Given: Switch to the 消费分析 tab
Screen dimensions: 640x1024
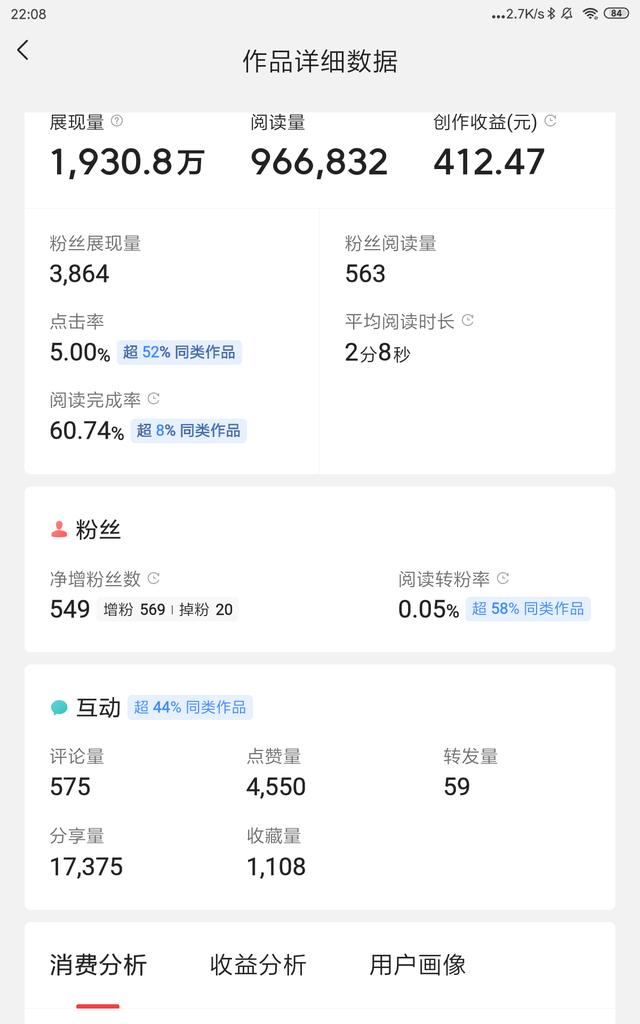Looking at the screenshot, I should tap(99, 965).
